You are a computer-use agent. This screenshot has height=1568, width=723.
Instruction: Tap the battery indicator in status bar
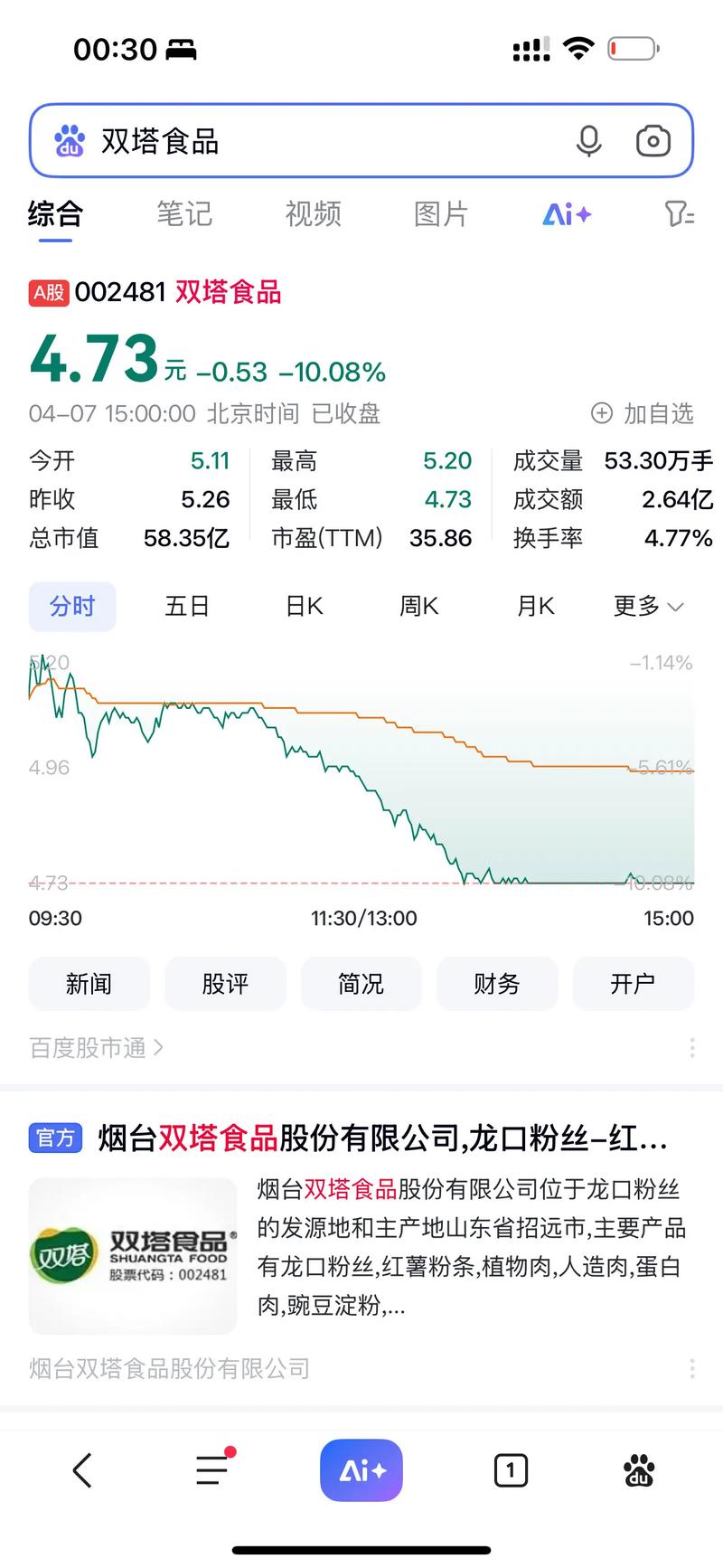tap(634, 48)
